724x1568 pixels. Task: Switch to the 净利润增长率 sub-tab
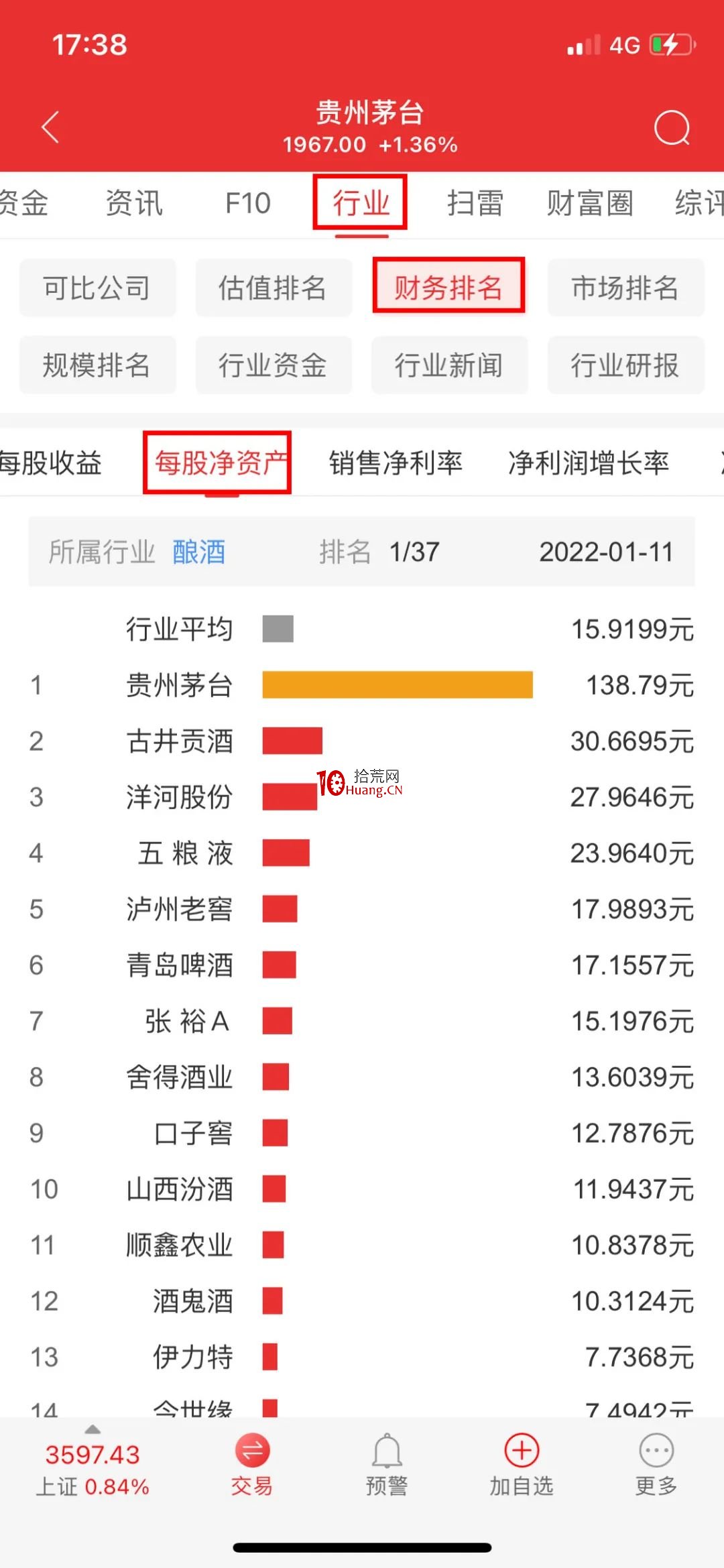[x=589, y=463]
